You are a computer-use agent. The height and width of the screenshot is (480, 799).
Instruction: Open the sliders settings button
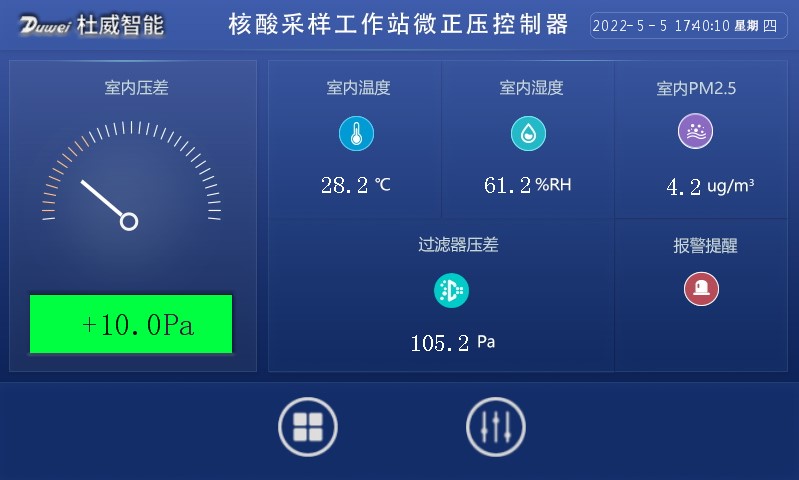pos(496,427)
